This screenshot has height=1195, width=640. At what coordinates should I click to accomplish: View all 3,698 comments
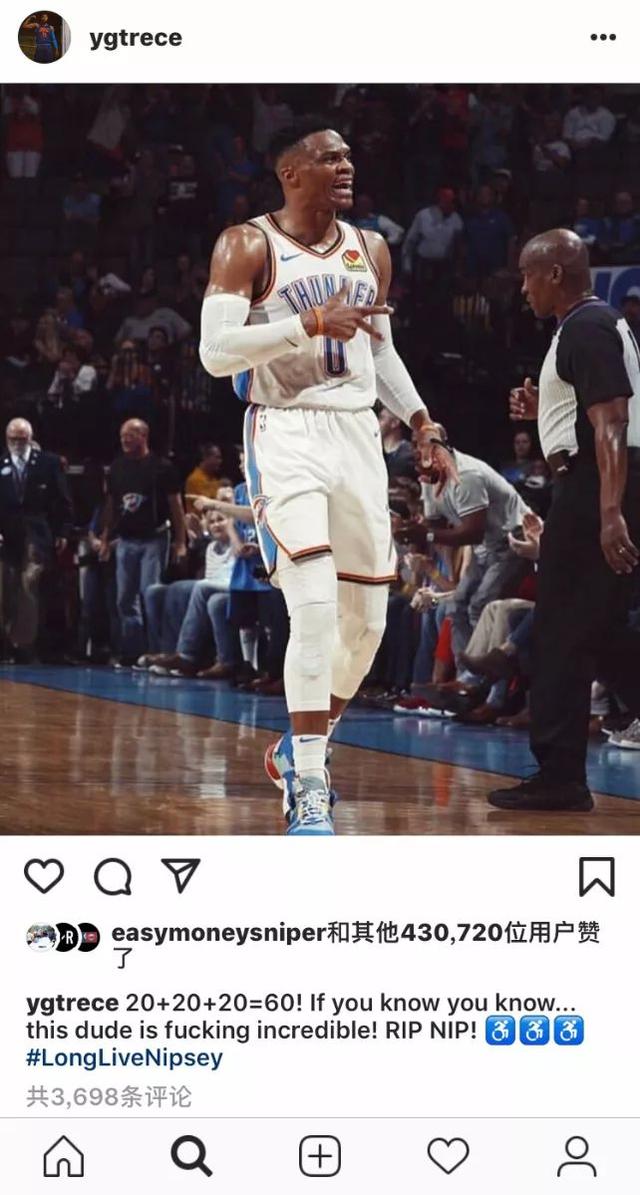pyautogui.click(x=109, y=1097)
